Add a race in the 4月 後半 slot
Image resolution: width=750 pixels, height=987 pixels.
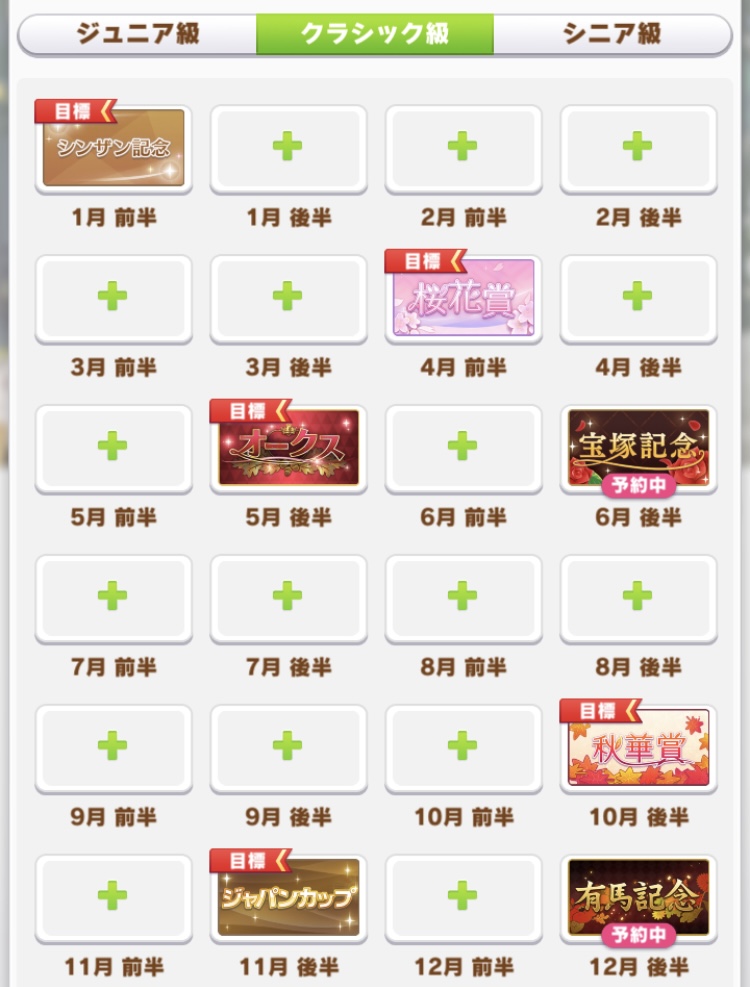tap(638, 297)
